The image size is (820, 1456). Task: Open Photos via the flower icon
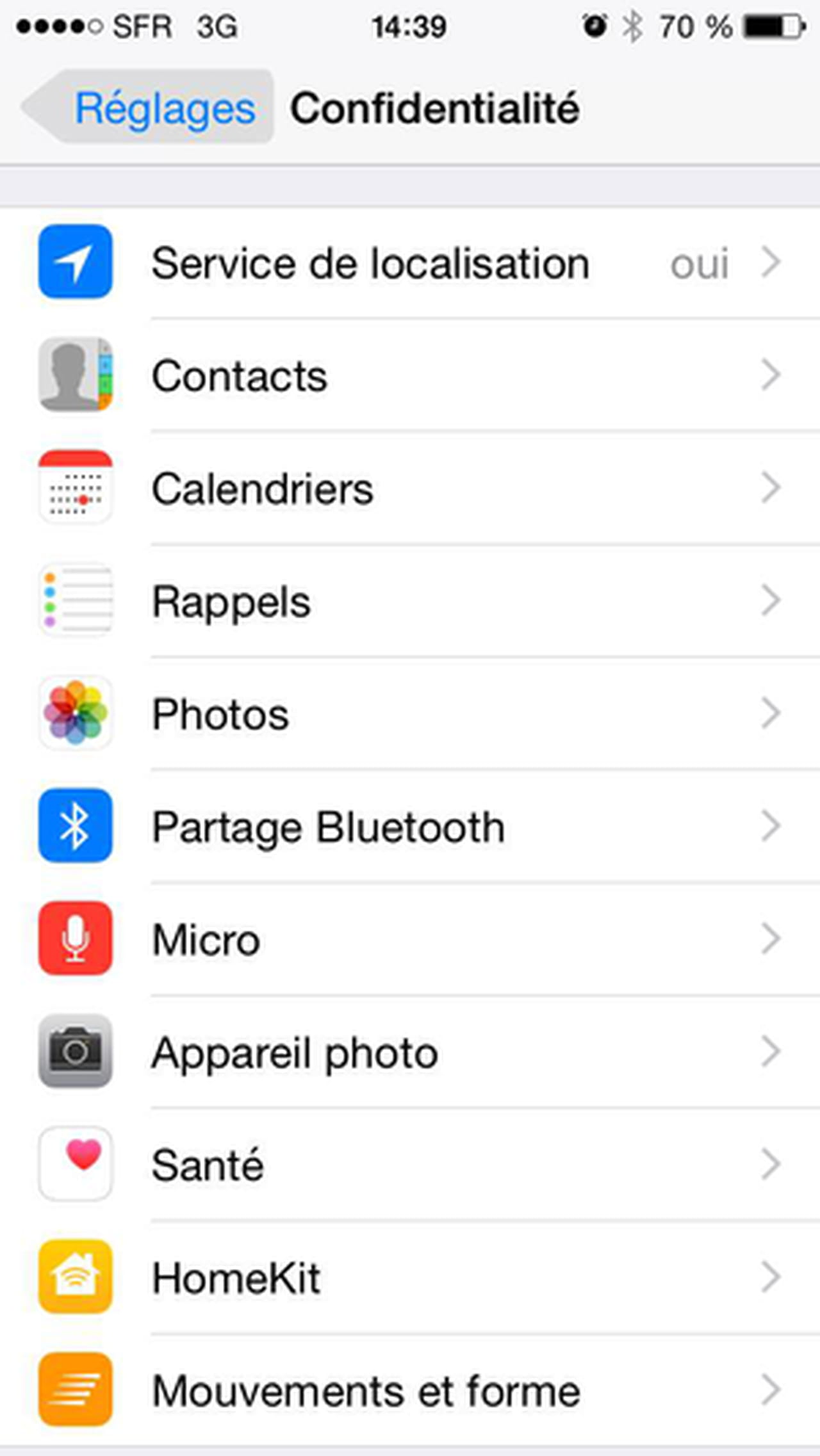[x=75, y=713]
